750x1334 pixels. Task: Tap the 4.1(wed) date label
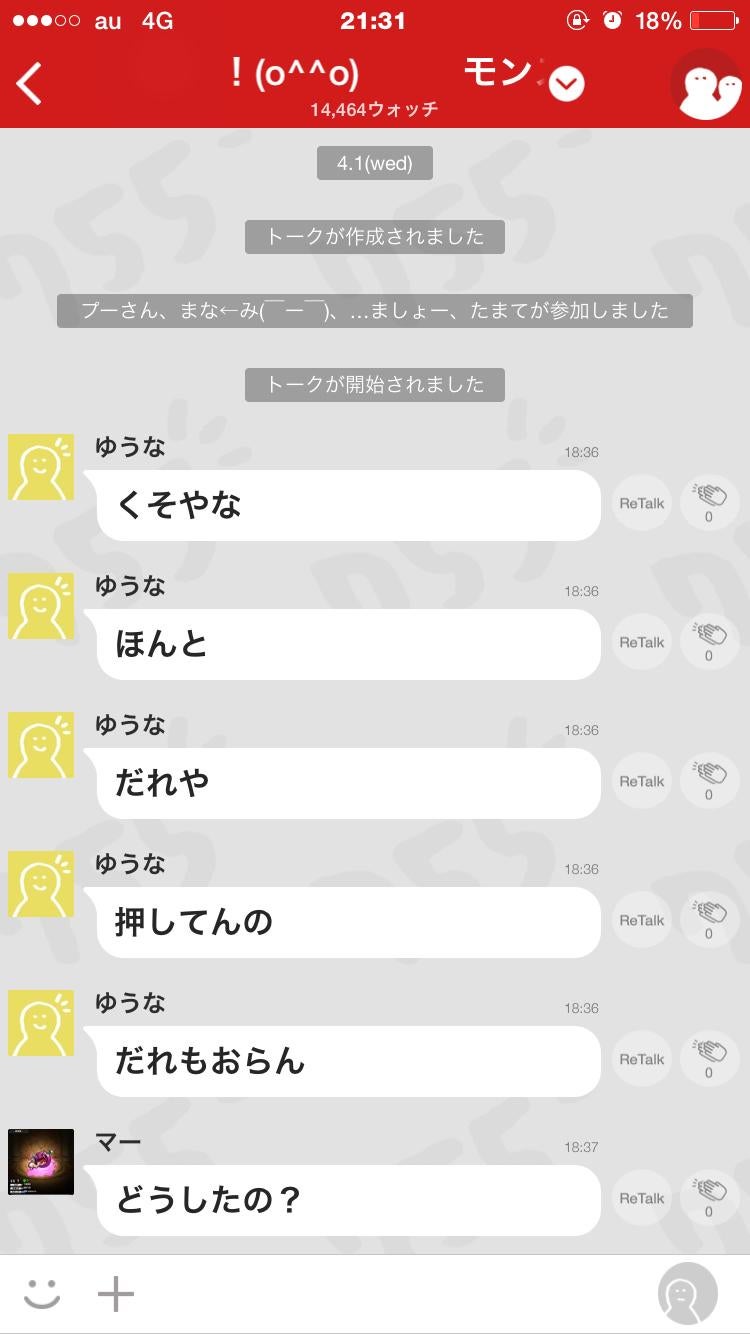375,162
